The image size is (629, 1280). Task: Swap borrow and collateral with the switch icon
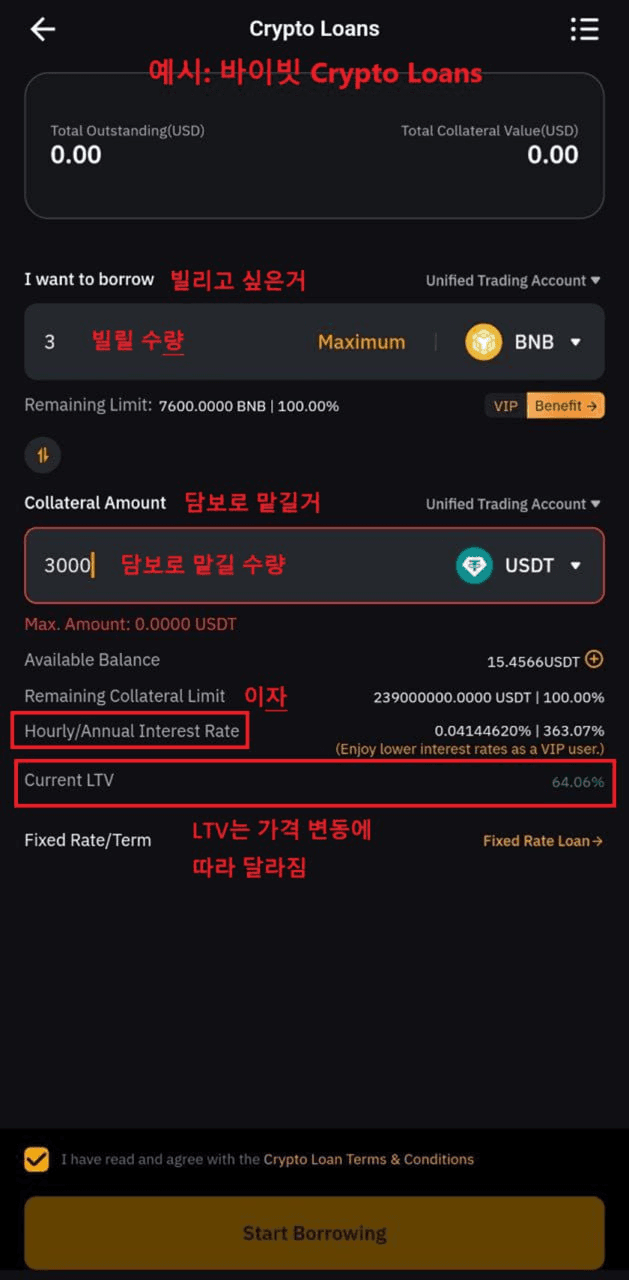tap(43, 456)
